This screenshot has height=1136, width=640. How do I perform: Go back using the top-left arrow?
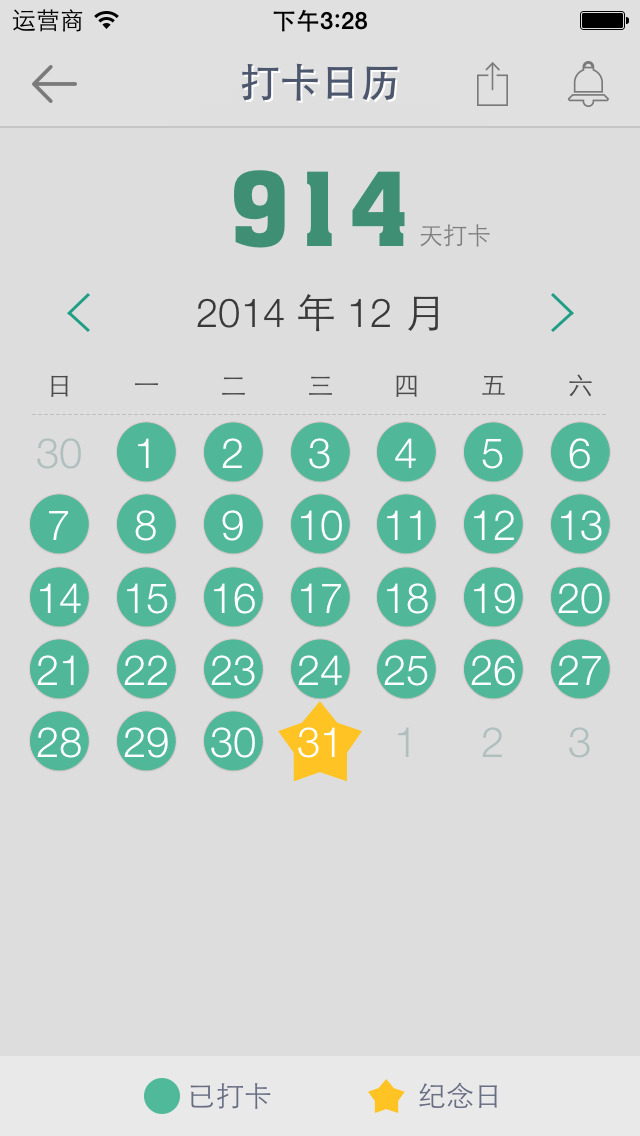[54, 84]
